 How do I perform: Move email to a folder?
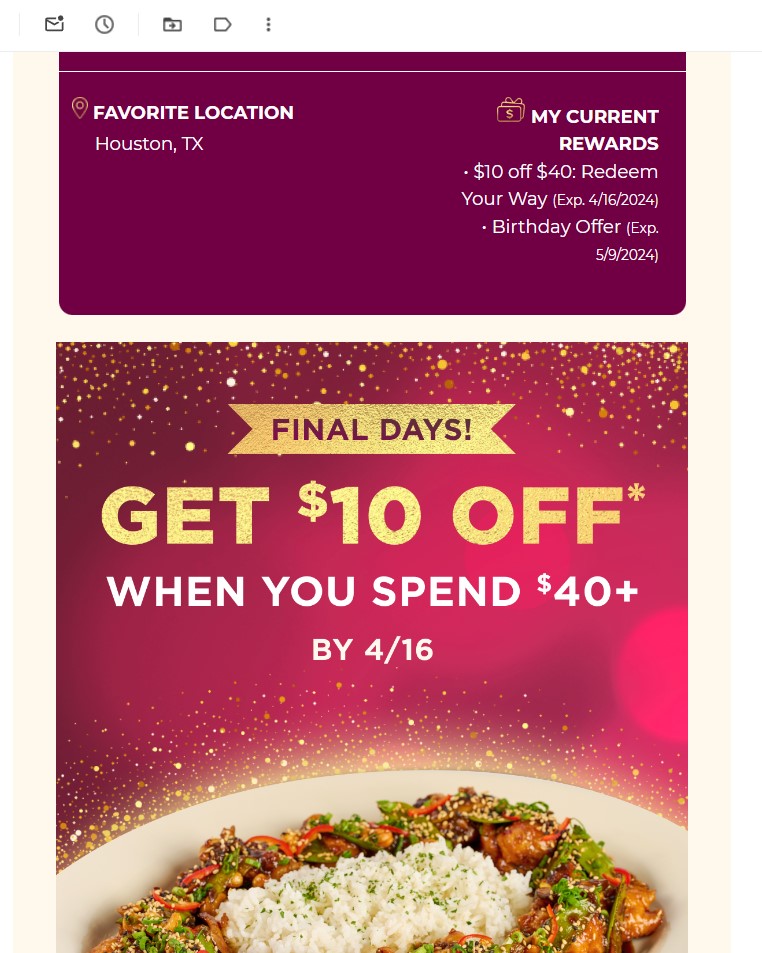pos(172,24)
